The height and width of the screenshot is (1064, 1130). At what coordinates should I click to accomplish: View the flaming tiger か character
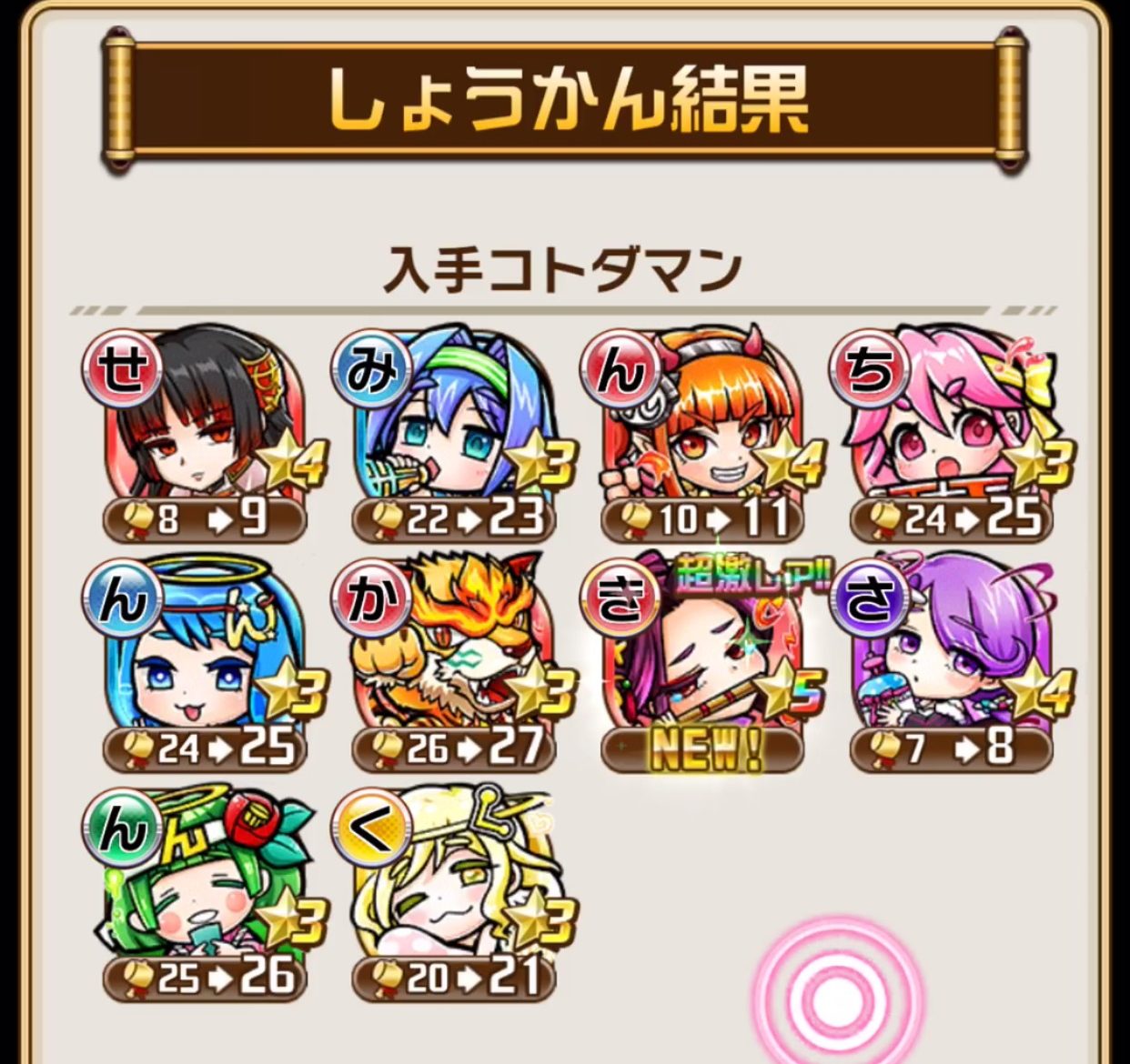(x=452, y=657)
